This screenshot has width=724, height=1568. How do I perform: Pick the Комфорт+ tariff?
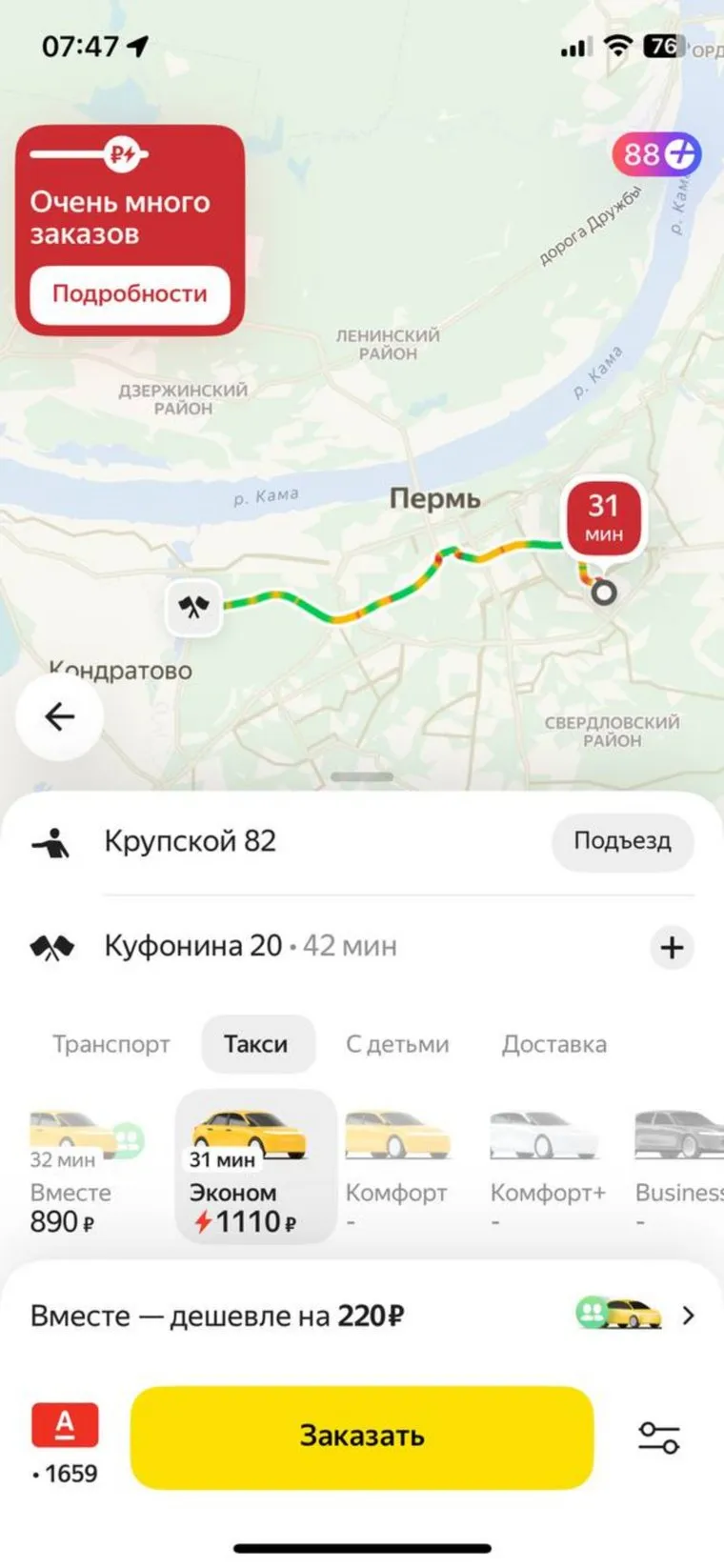[x=547, y=1172]
